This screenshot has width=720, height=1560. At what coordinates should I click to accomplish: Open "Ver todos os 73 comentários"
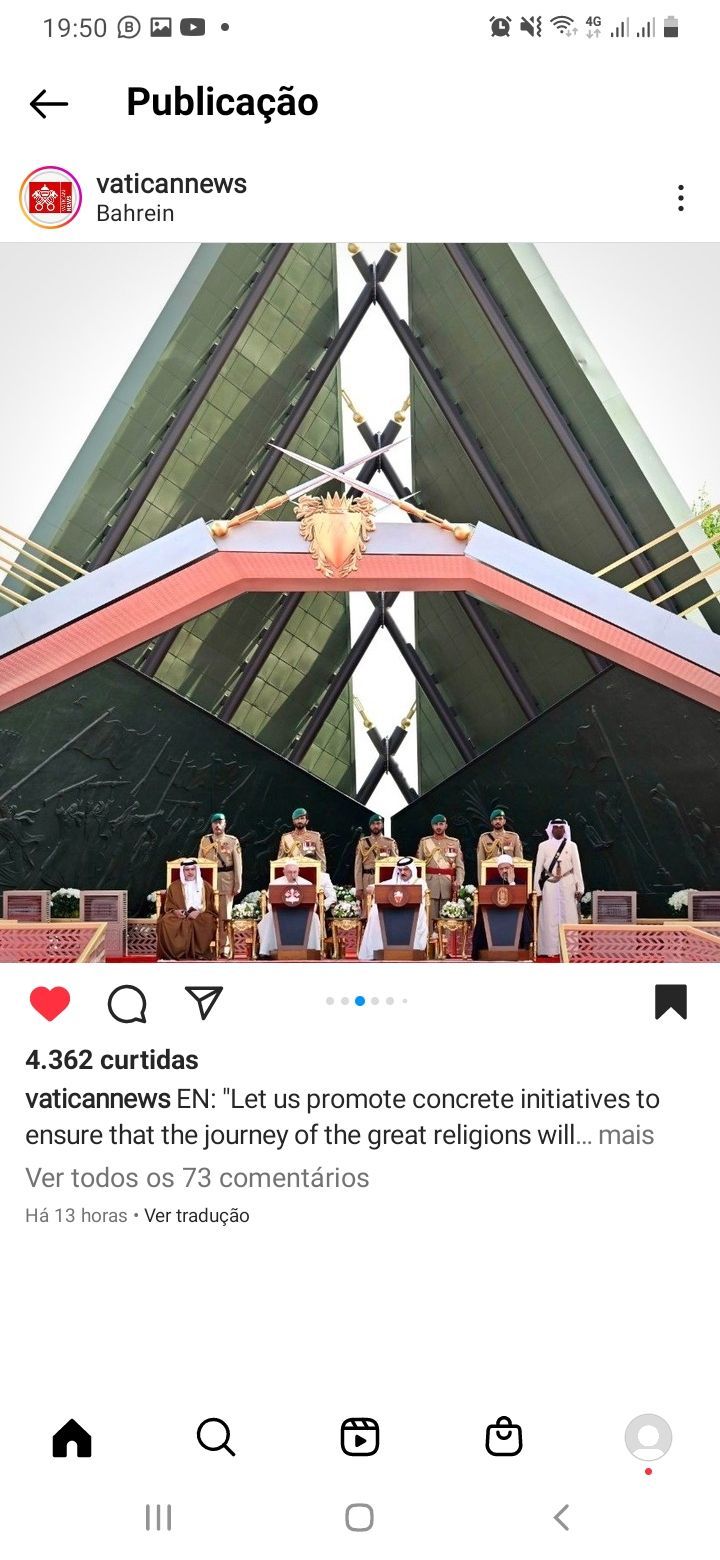click(x=197, y=1178)
